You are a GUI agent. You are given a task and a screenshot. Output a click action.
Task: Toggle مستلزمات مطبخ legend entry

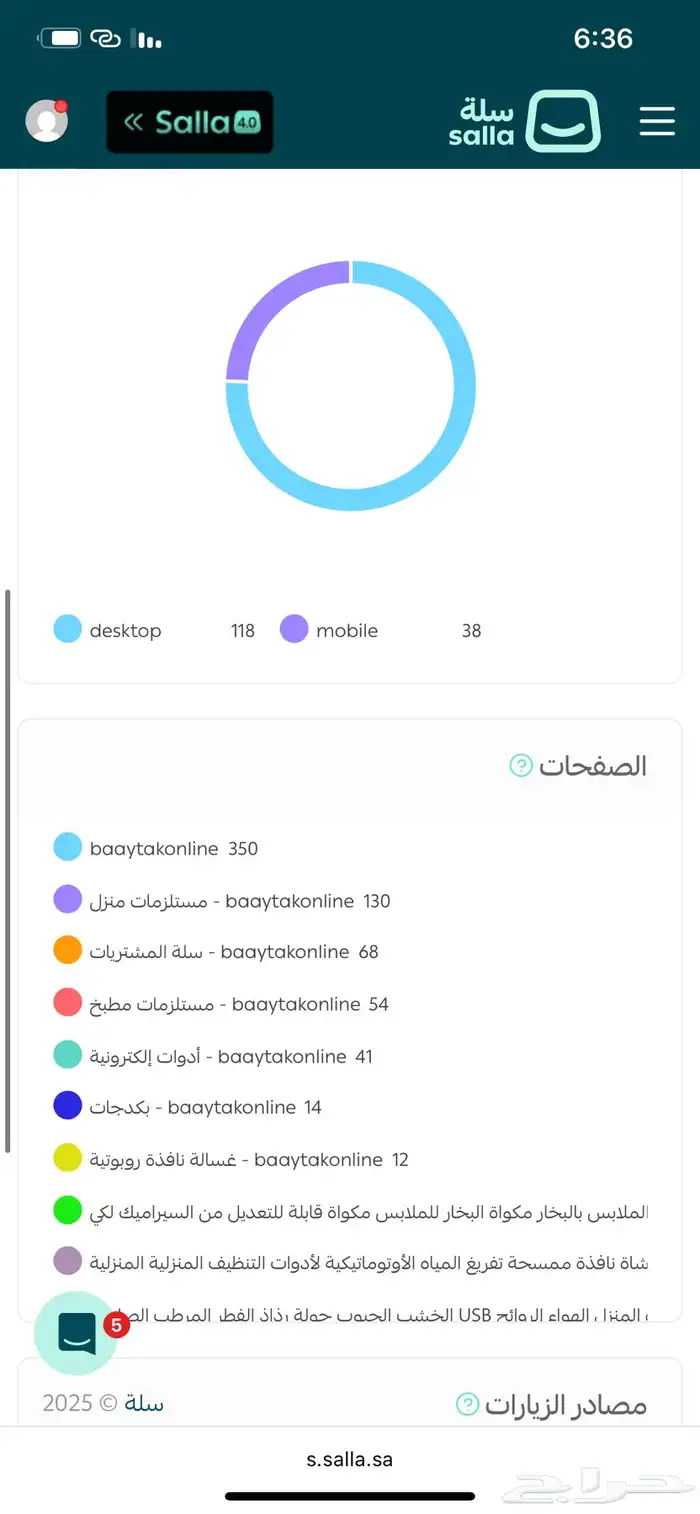point(221,1004)
